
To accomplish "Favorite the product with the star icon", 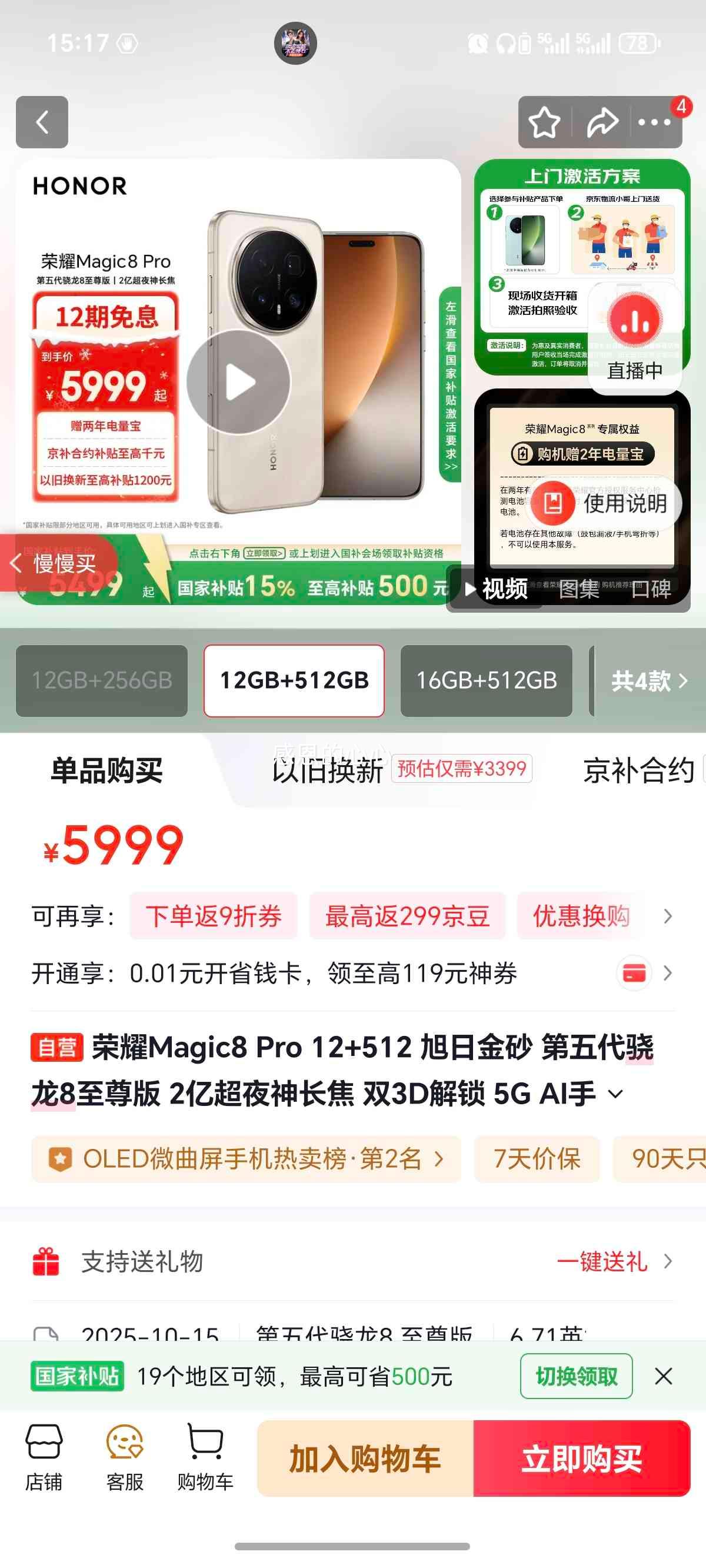I will pos(545,122).
